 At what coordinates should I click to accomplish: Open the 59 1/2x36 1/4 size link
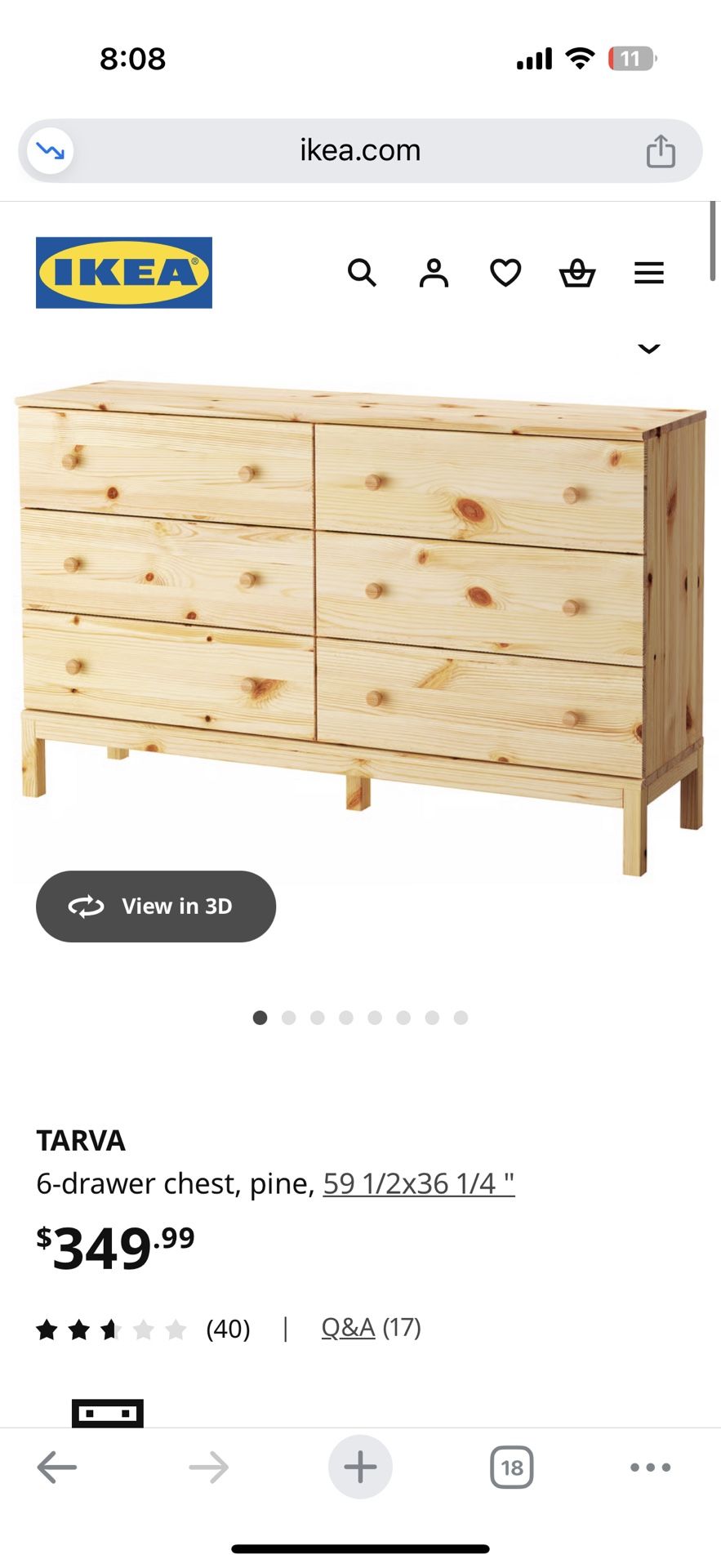pyautogui.click(x=419, y=1183)
